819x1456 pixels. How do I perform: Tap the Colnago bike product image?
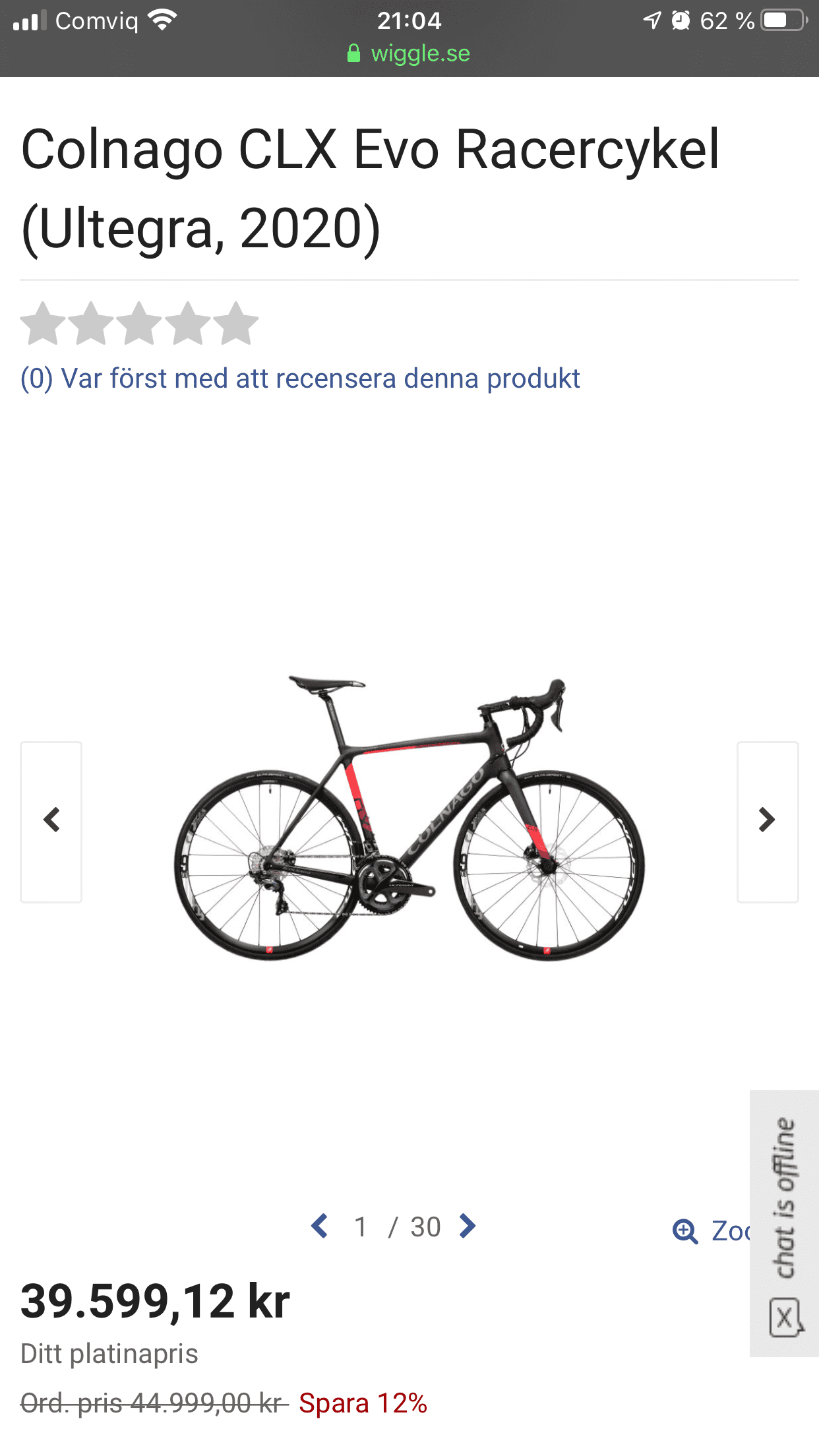(x=409, y=818)
